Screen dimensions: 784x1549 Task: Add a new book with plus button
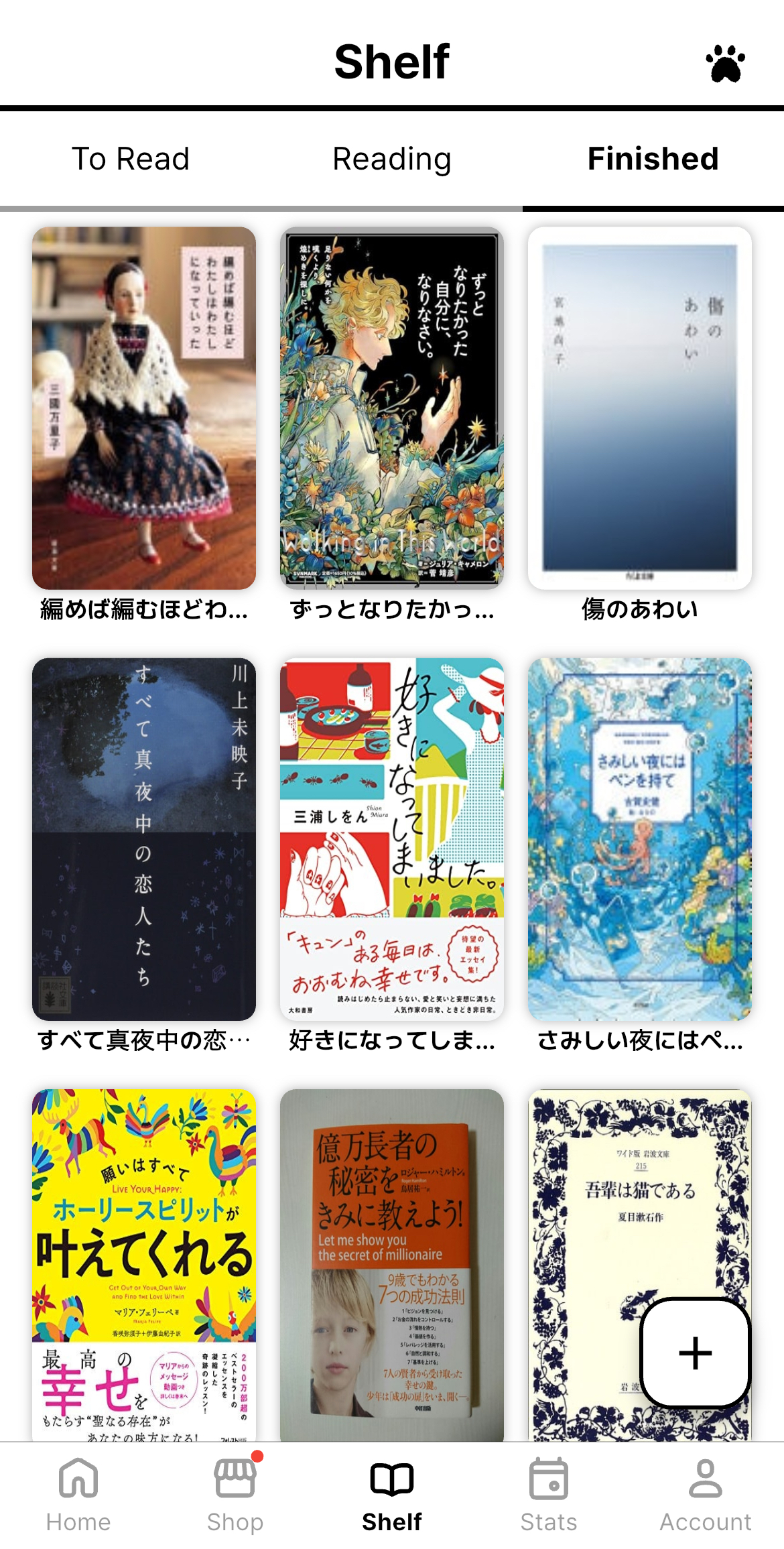point(695,1353)
